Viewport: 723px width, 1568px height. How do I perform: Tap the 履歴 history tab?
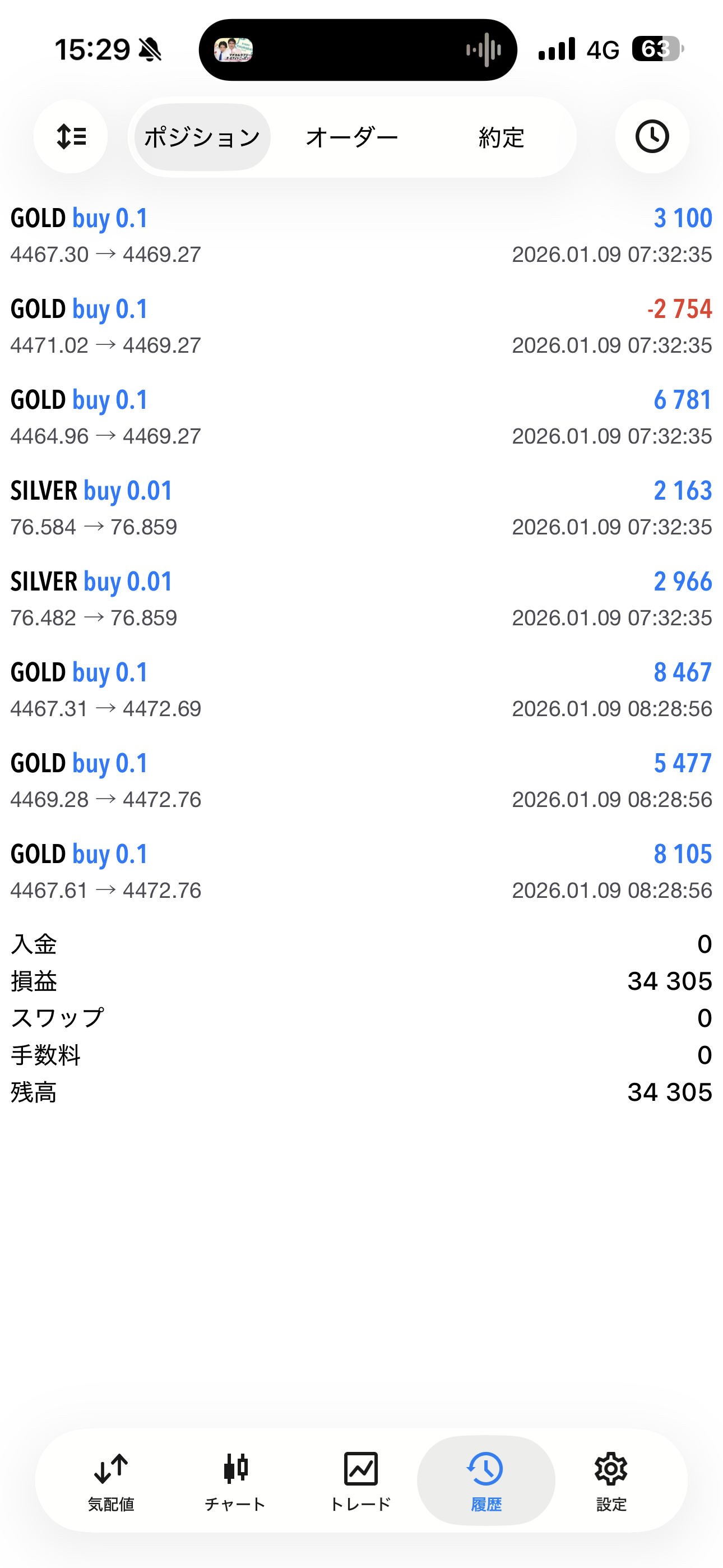pos(486,1479)
